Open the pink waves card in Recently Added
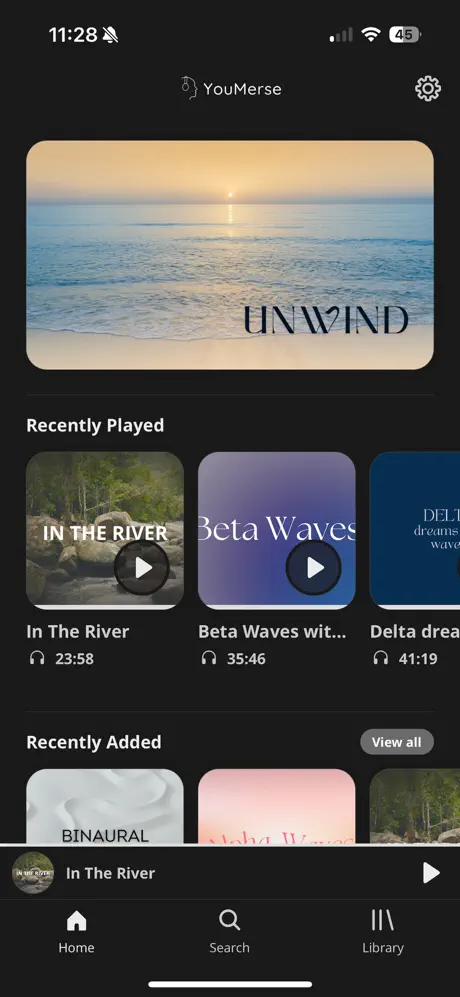This screenshot has height=997, width=460. (277, 806)
